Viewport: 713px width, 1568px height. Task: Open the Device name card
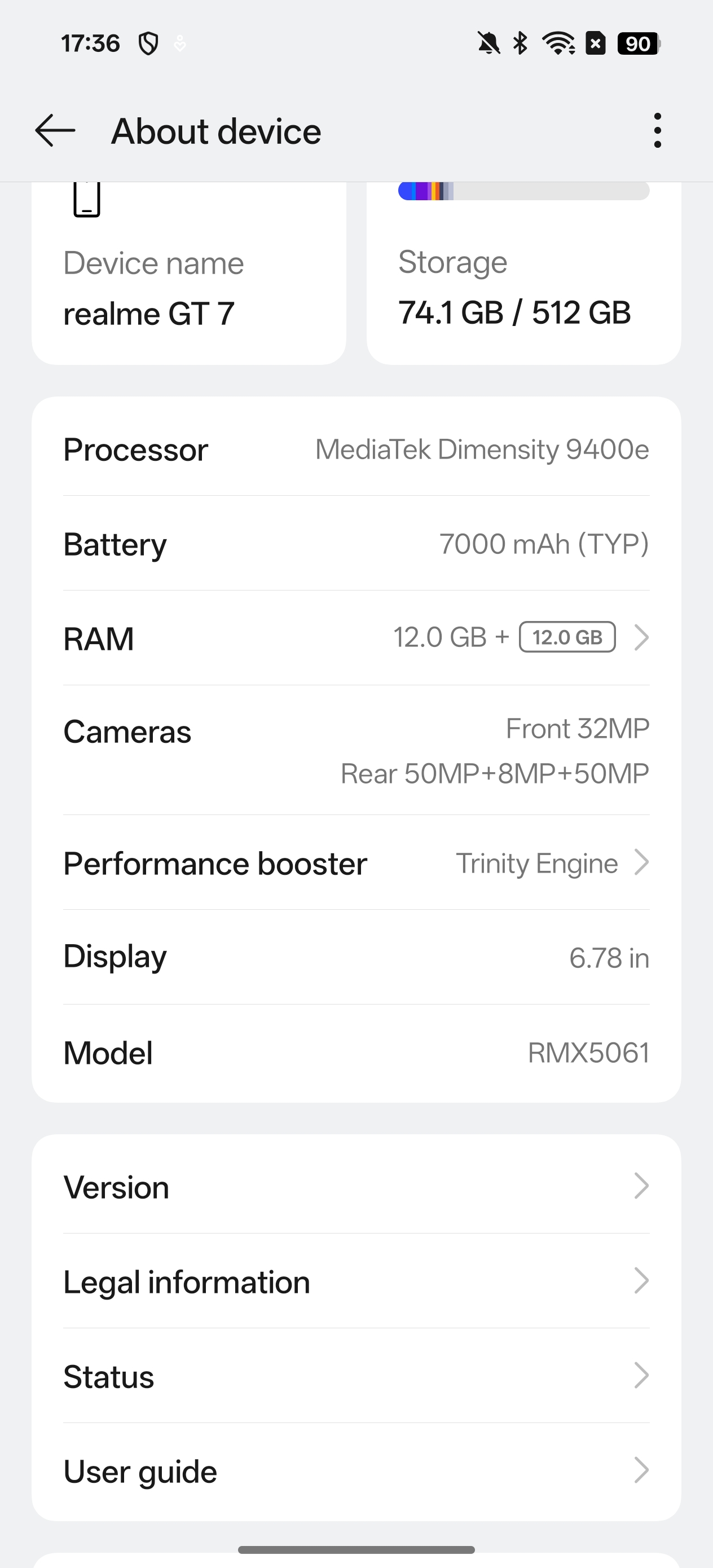pos(189,272)
